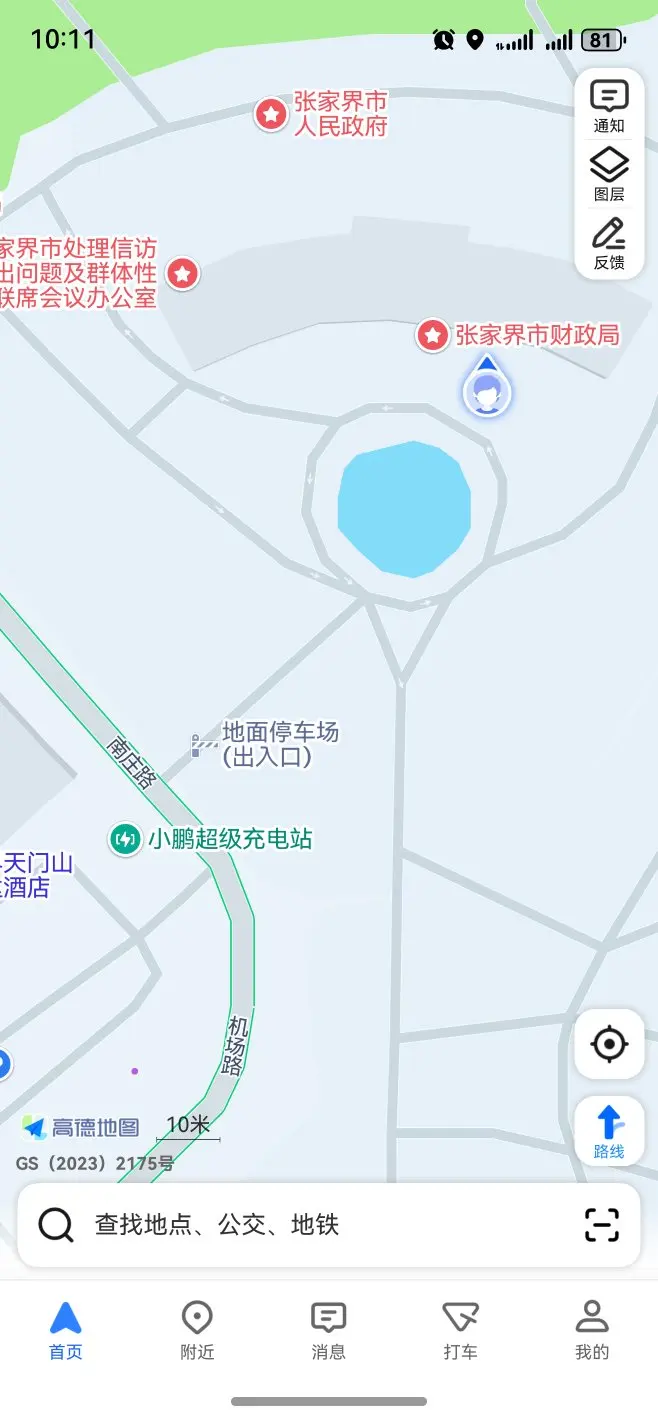Screen dimensions: 658x1416
Task: Open the 我的 tab
Action: (592, 1331)
